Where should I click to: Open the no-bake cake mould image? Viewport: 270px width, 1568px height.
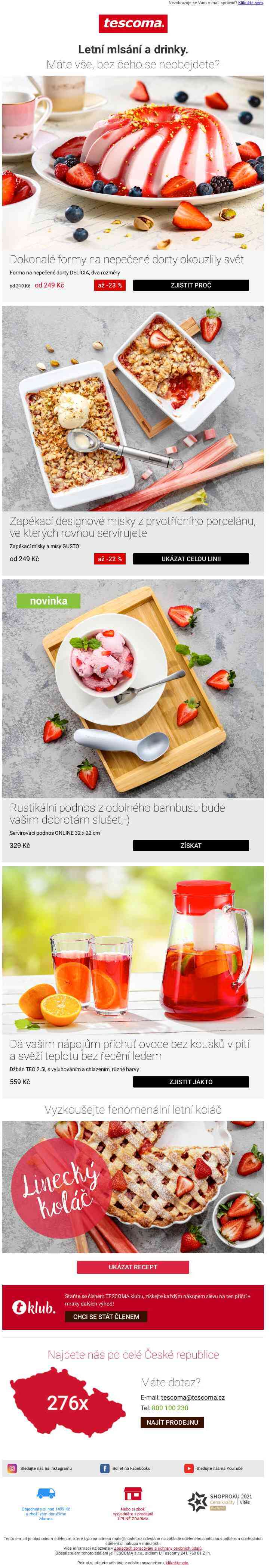pos(133,162)
